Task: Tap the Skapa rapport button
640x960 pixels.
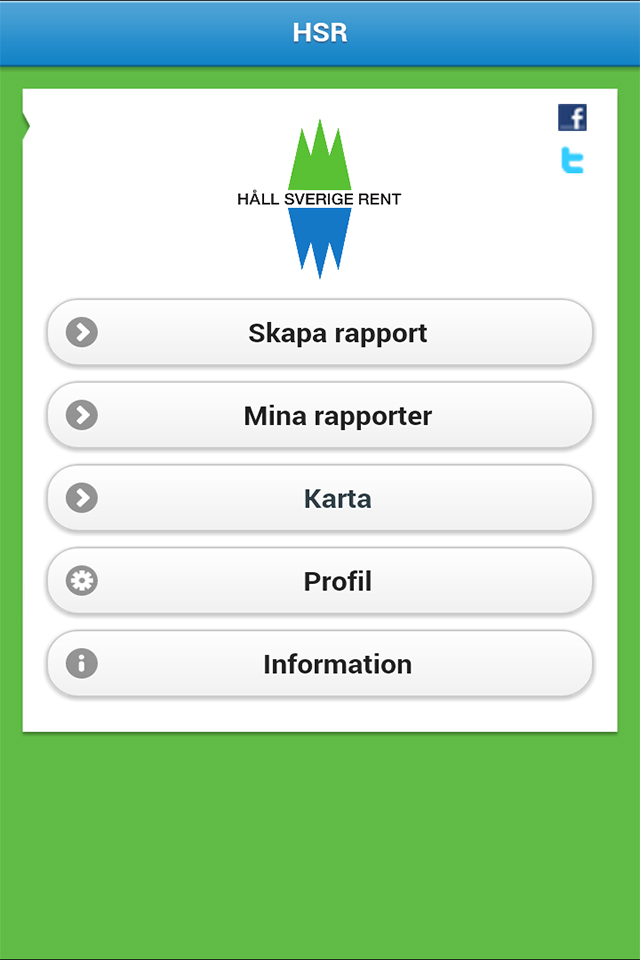Action: (320, 333)
